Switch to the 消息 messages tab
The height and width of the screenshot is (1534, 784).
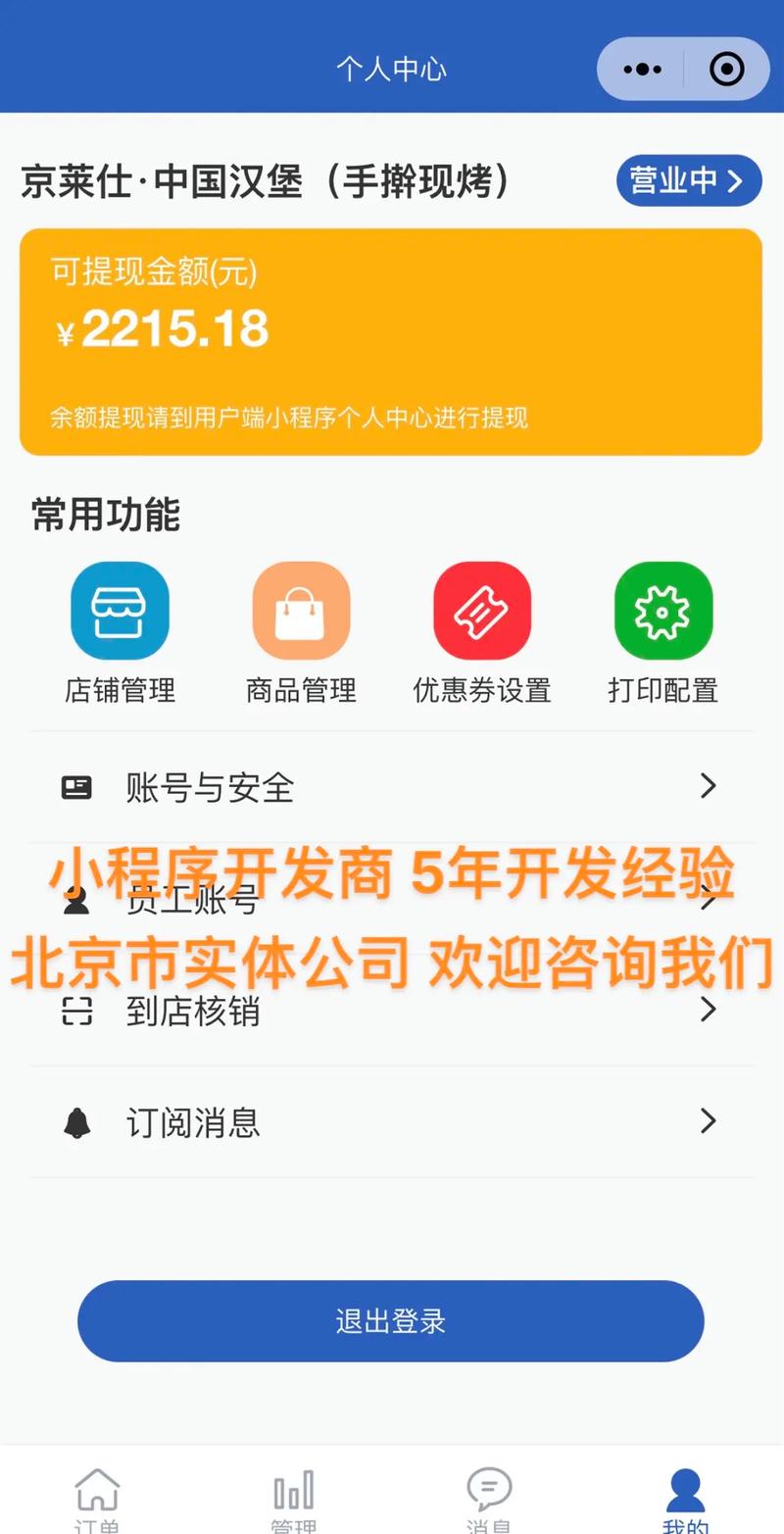[489, 1500]
